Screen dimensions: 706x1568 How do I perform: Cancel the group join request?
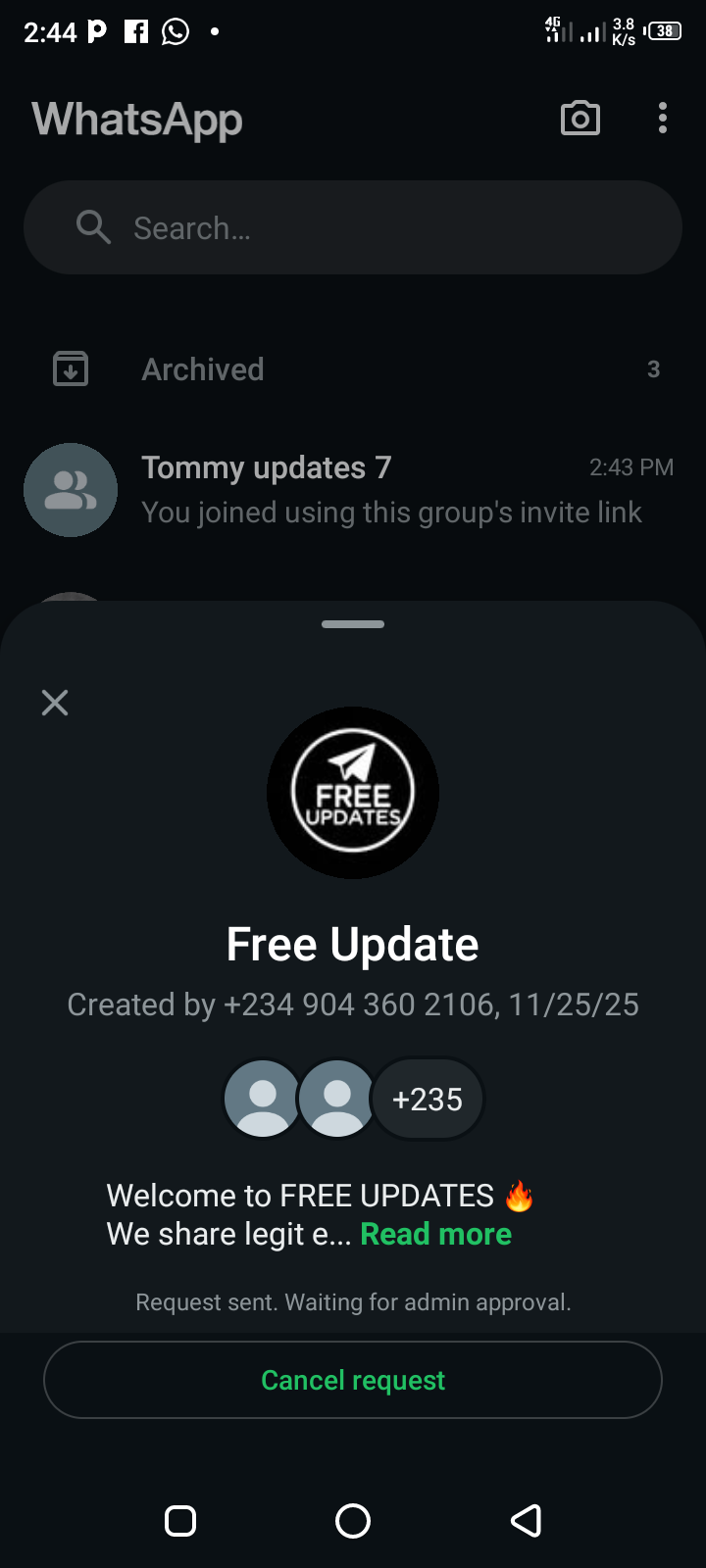[353, 1380]
